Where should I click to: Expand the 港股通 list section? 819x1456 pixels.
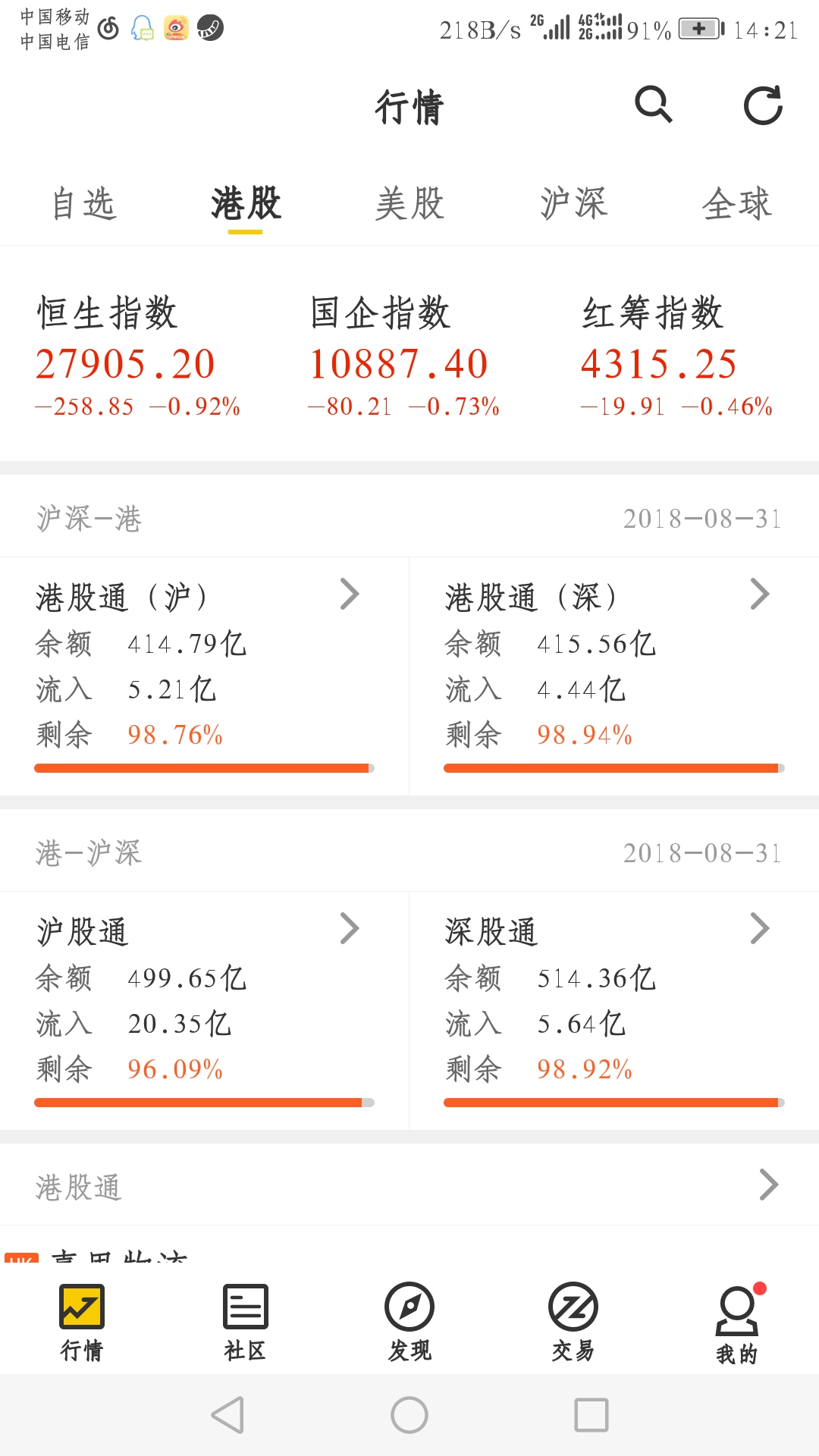point(409,1185)
